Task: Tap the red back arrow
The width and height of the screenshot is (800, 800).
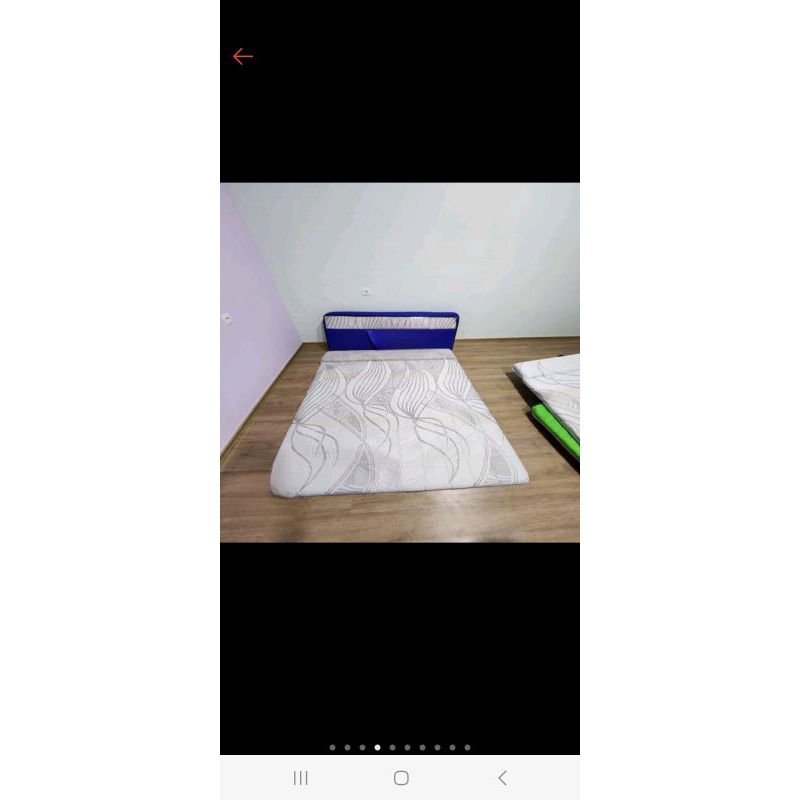Action: [x=243, y=57]
